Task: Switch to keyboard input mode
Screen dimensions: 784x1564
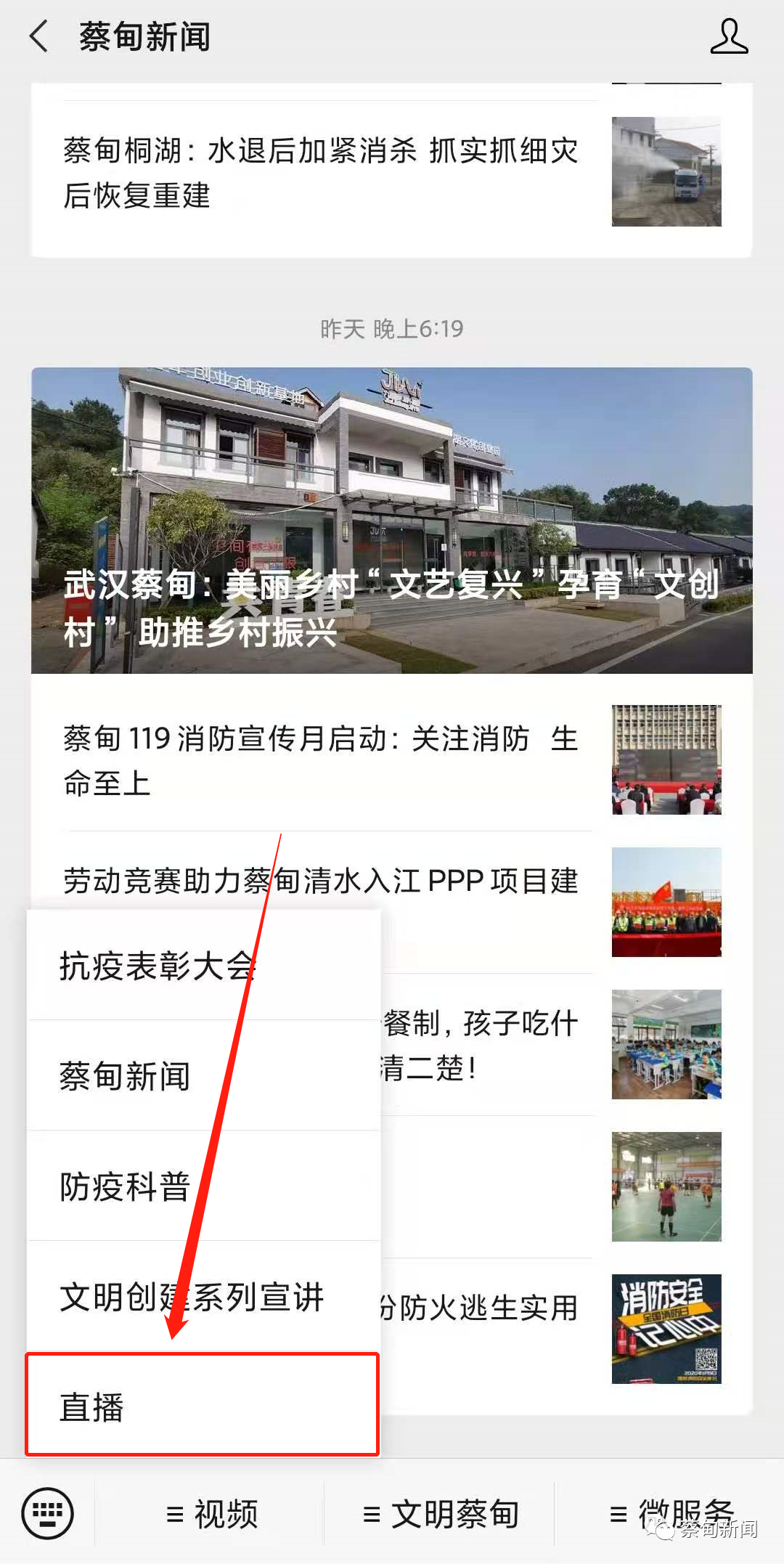Action: [x=48, y=1513]
